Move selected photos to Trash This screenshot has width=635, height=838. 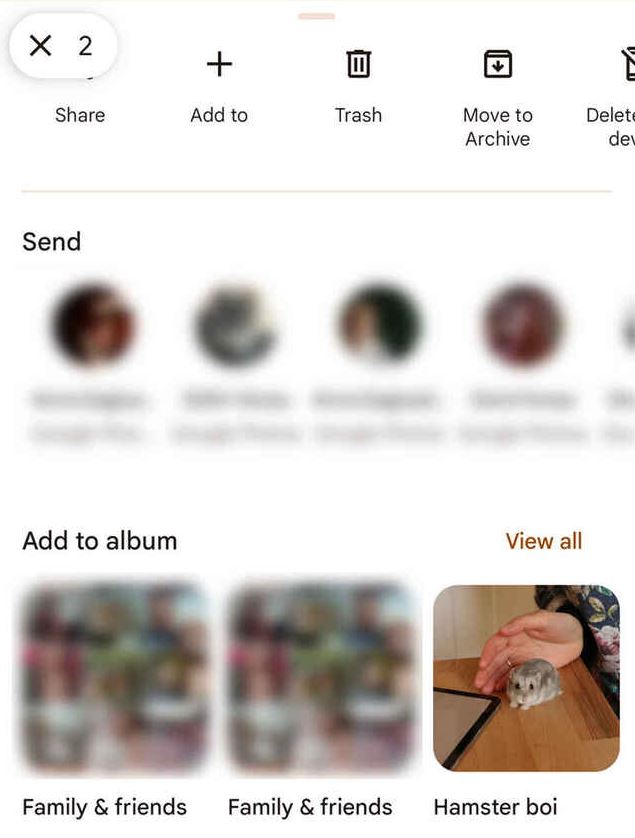click(x=358, y=66)
